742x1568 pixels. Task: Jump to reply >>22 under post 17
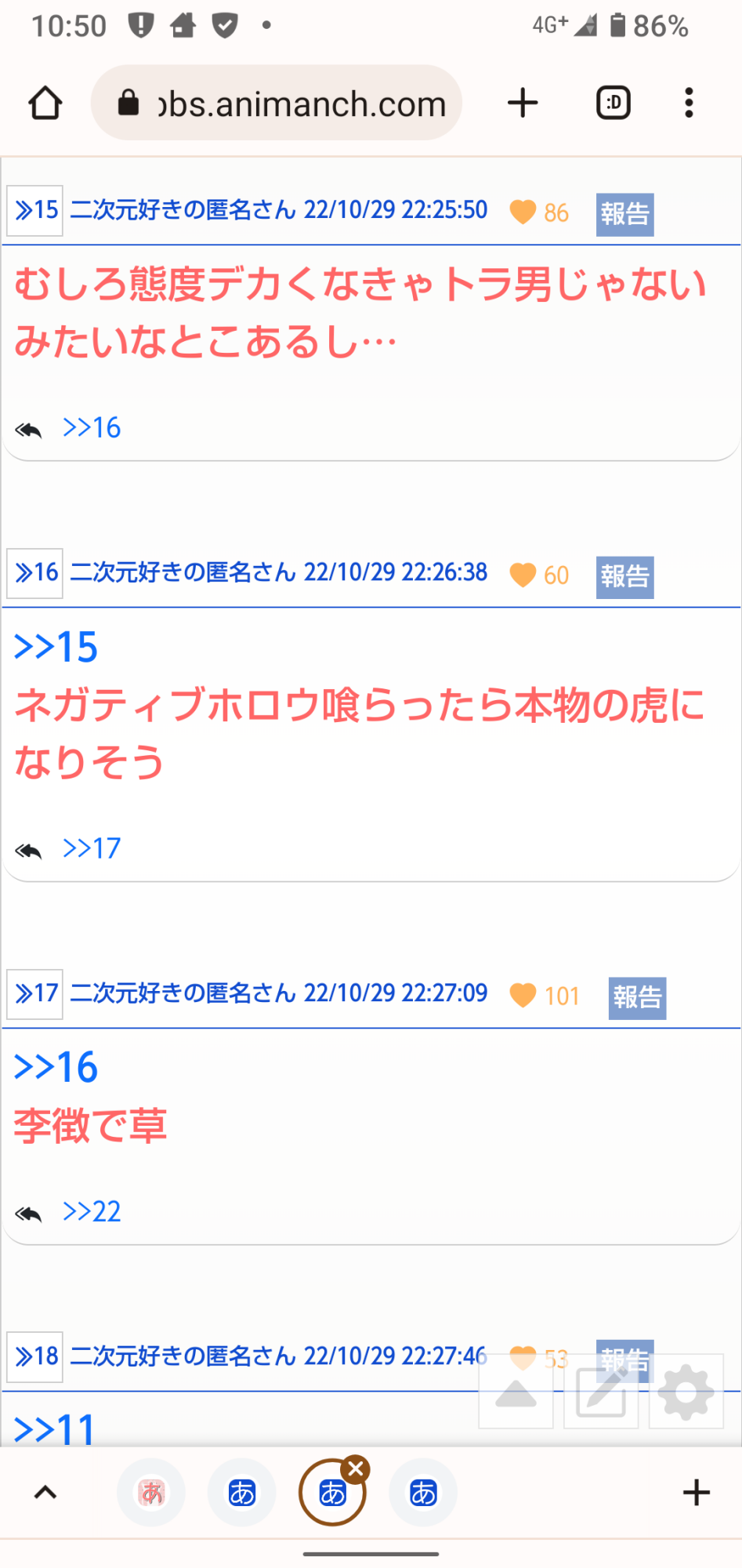tap(92, 1212)
